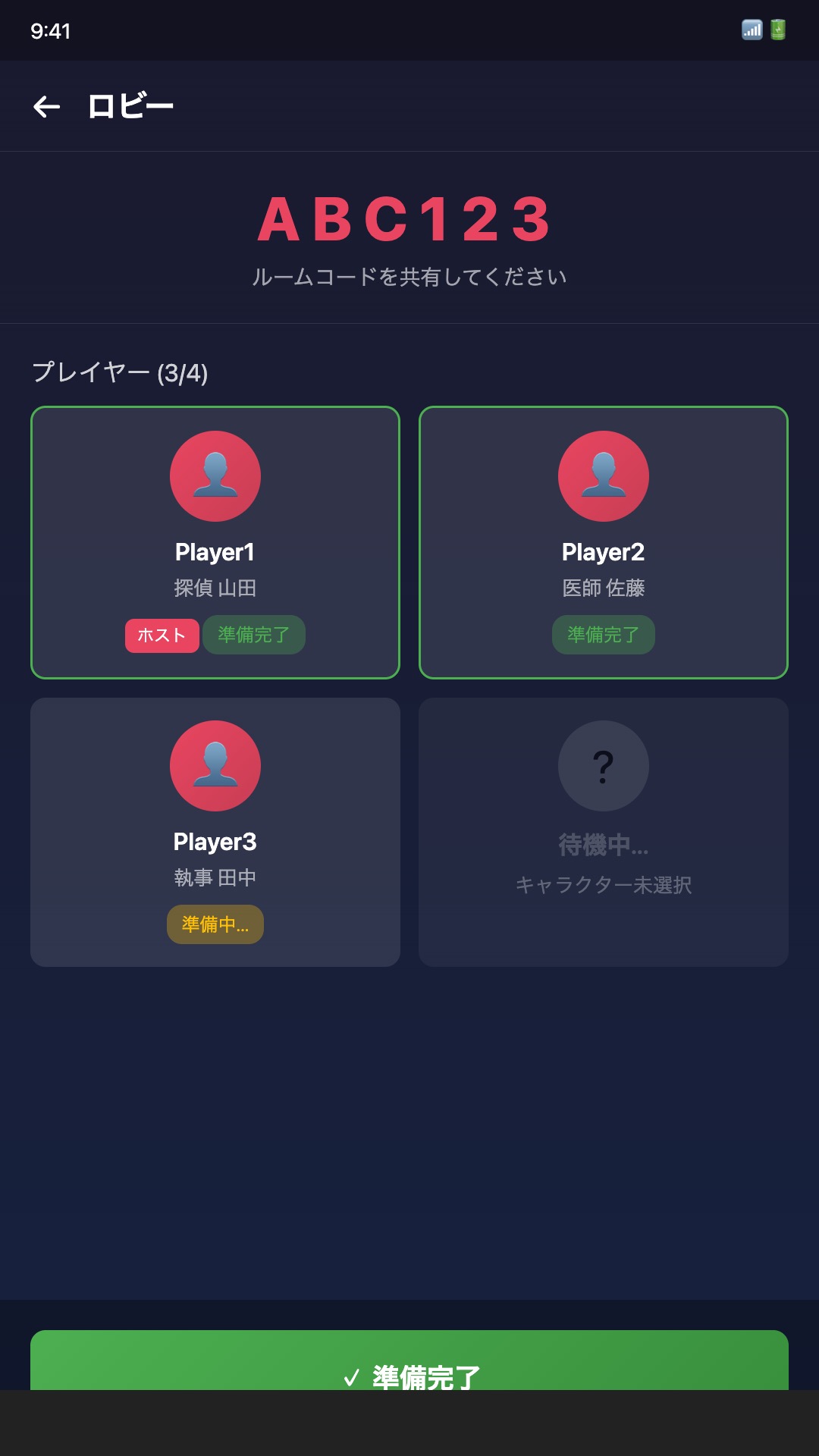
Task: Tap the empty 待機中 player slot
Action: click(x=604, y=832)
